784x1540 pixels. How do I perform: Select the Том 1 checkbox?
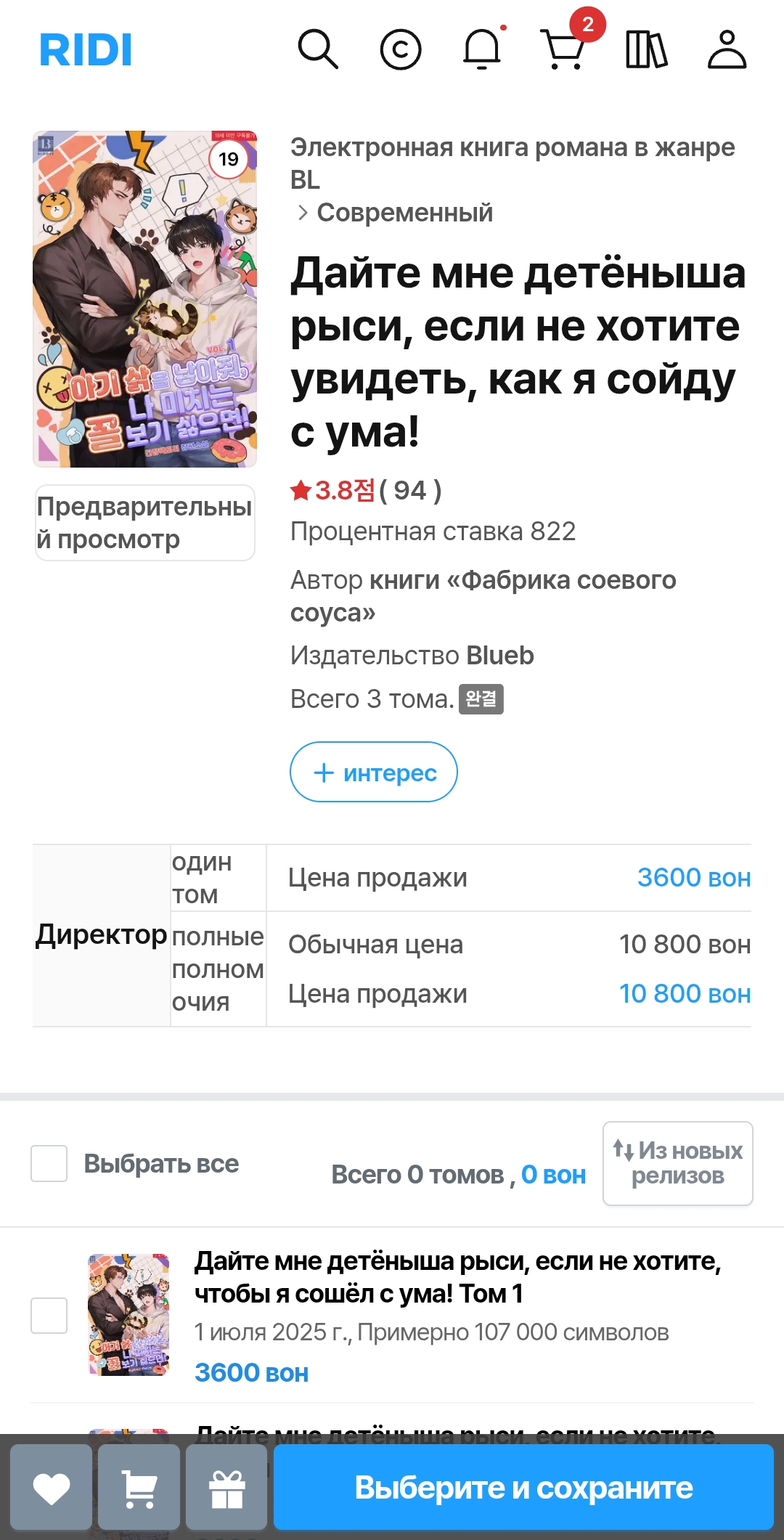coord(49,1316)
